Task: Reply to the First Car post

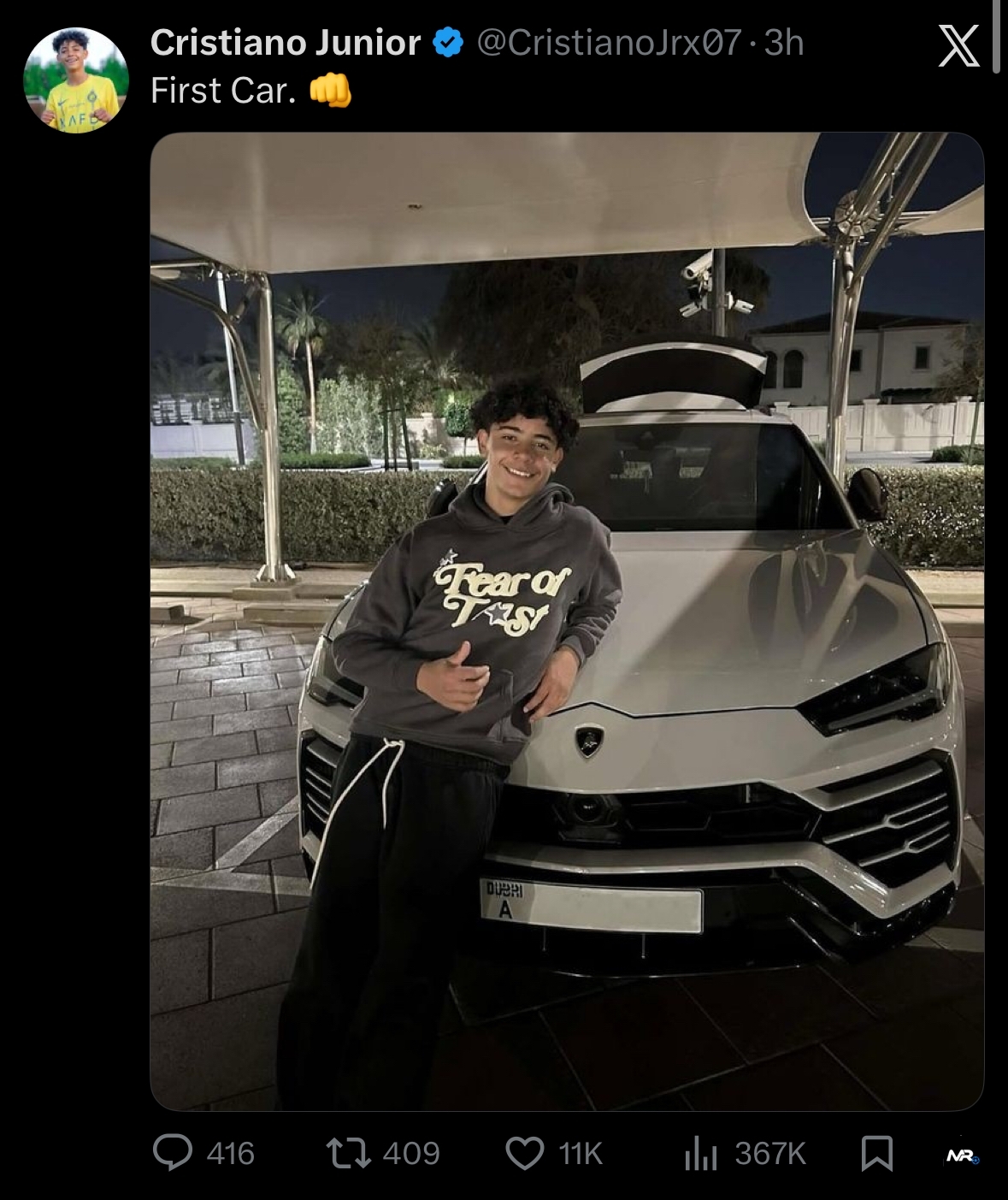Action: tap(173, 1152)
